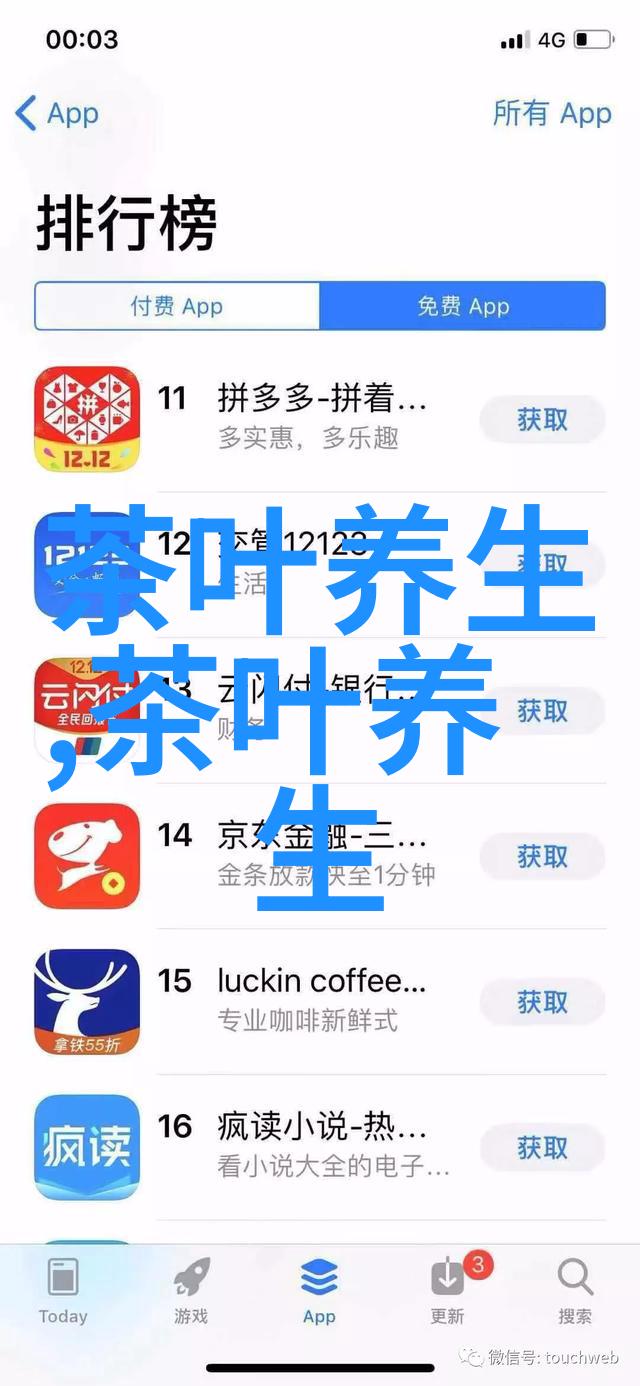Viewport: 640px width, 1386px height.
Task: Switch to the 付费 App segment
Action: [177, 306]
